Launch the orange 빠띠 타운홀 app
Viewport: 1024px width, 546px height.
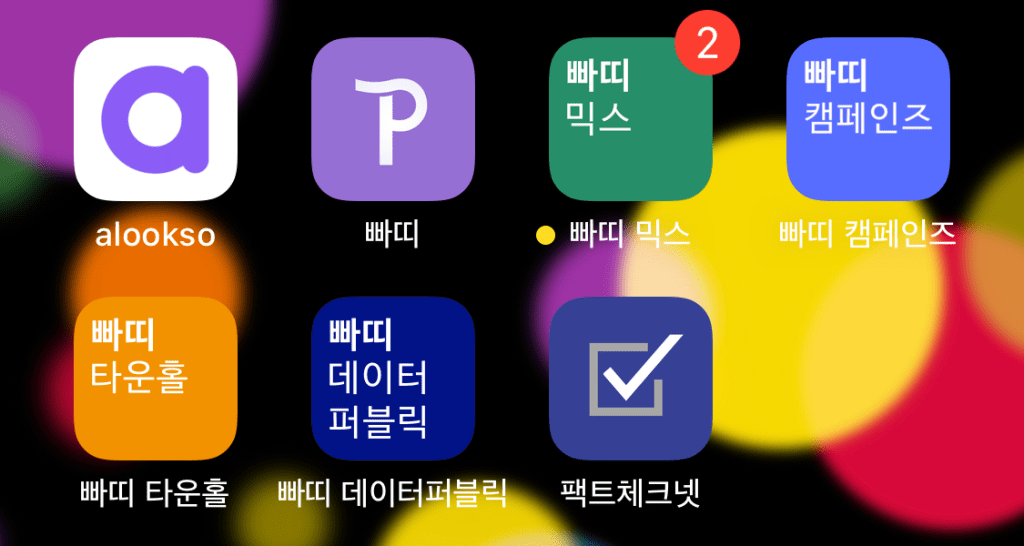[x=155, y=378]
